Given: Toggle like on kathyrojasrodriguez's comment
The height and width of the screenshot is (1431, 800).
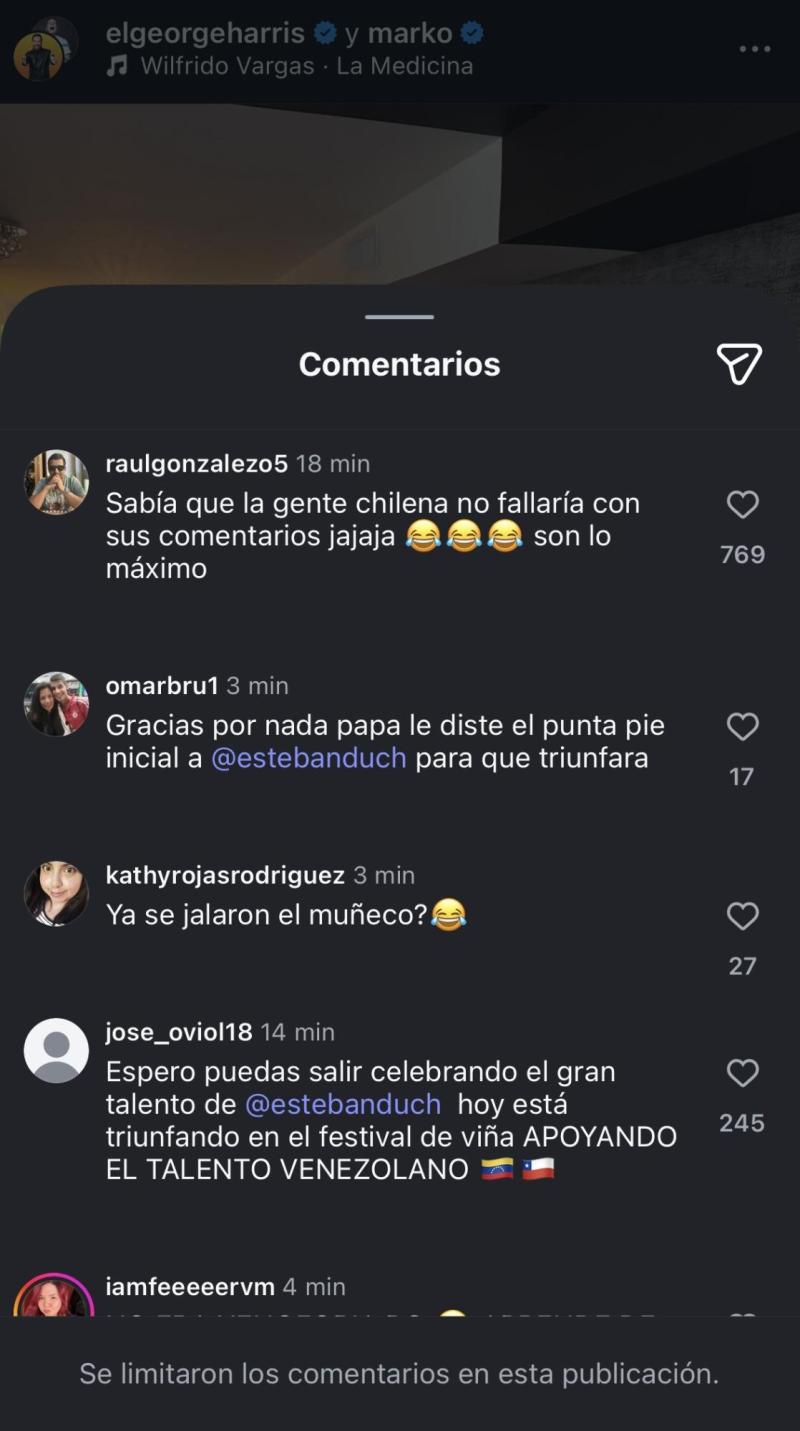Looking at the screenshot, I should coord(742,916).
